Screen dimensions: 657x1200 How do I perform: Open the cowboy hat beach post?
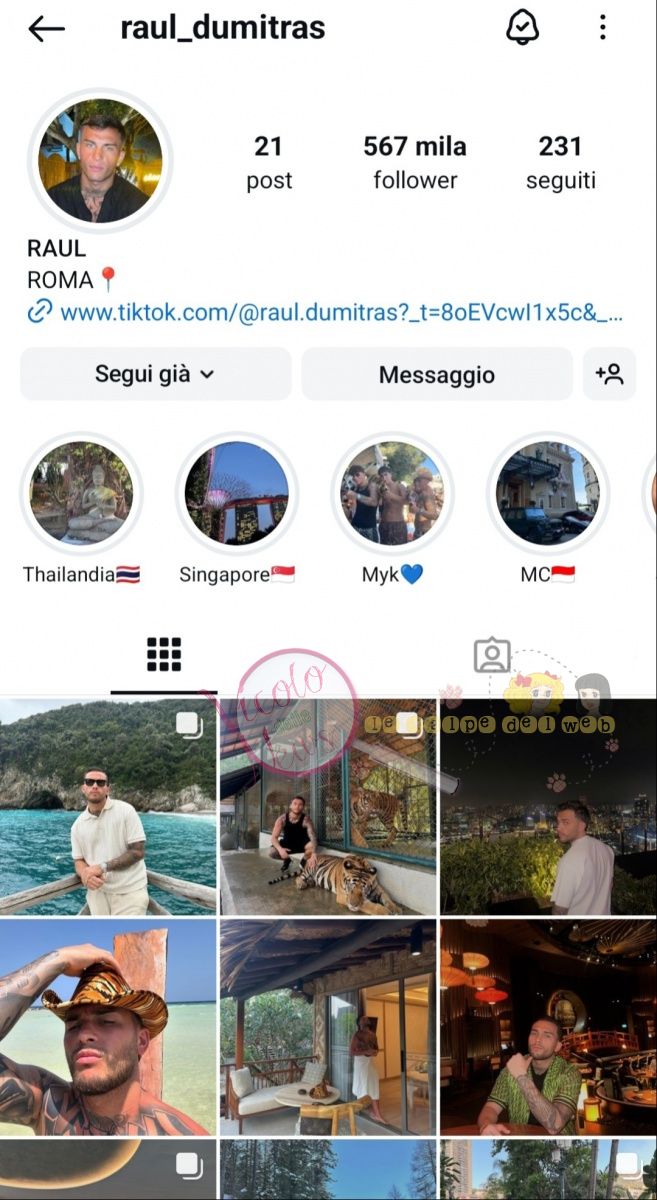pyautogui.click(x=108, y=1027)
